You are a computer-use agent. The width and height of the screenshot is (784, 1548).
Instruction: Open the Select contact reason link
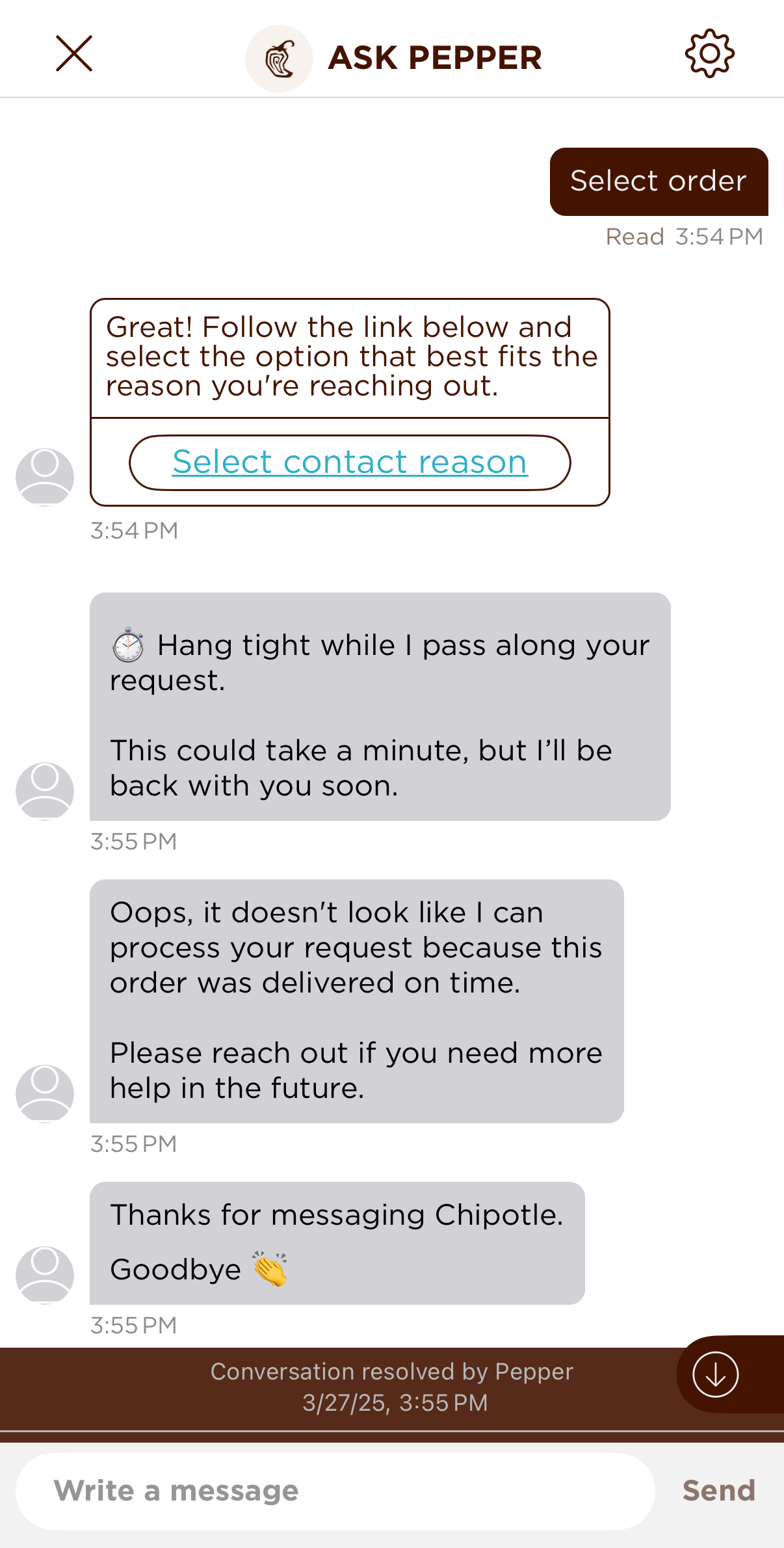(350, 462)
